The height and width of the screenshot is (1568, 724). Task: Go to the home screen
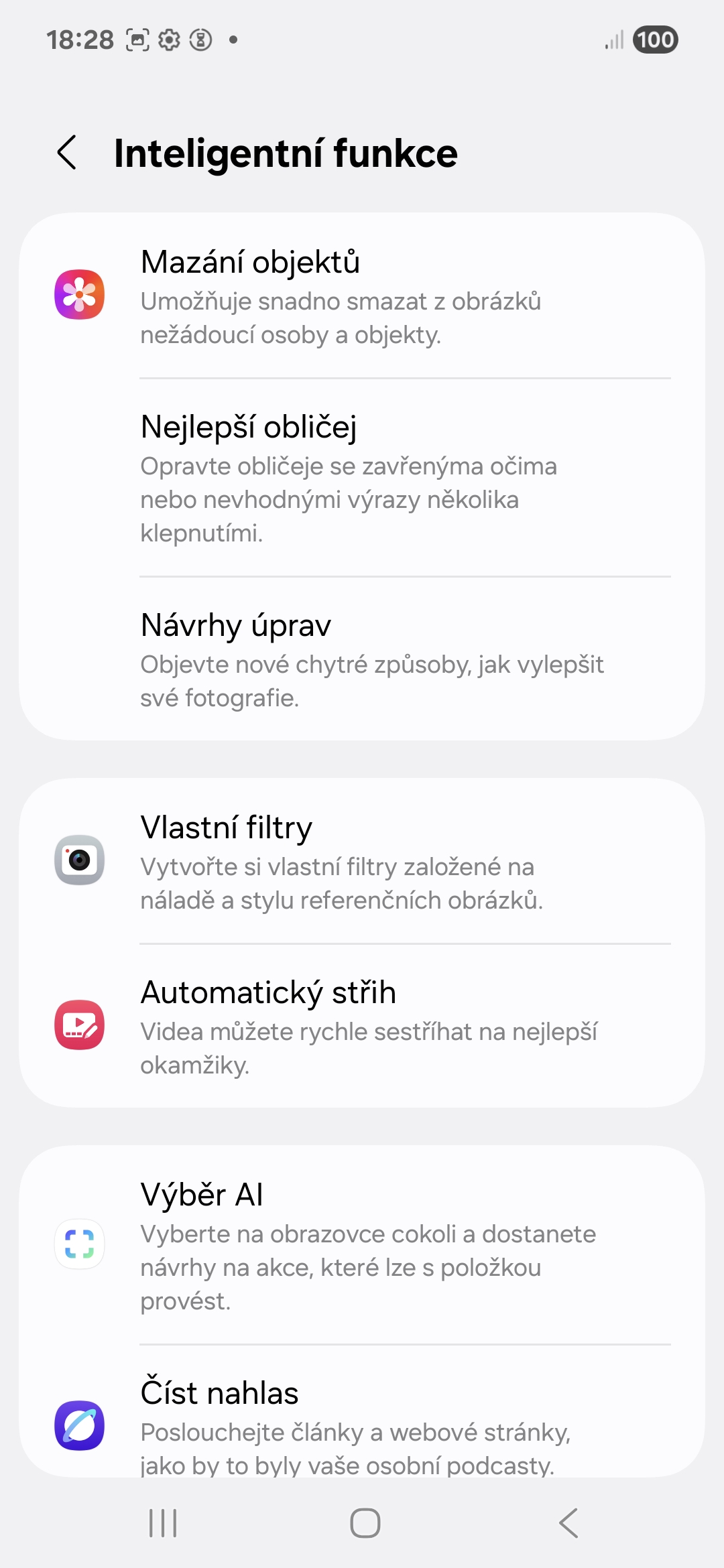(x=365, y=1523)
